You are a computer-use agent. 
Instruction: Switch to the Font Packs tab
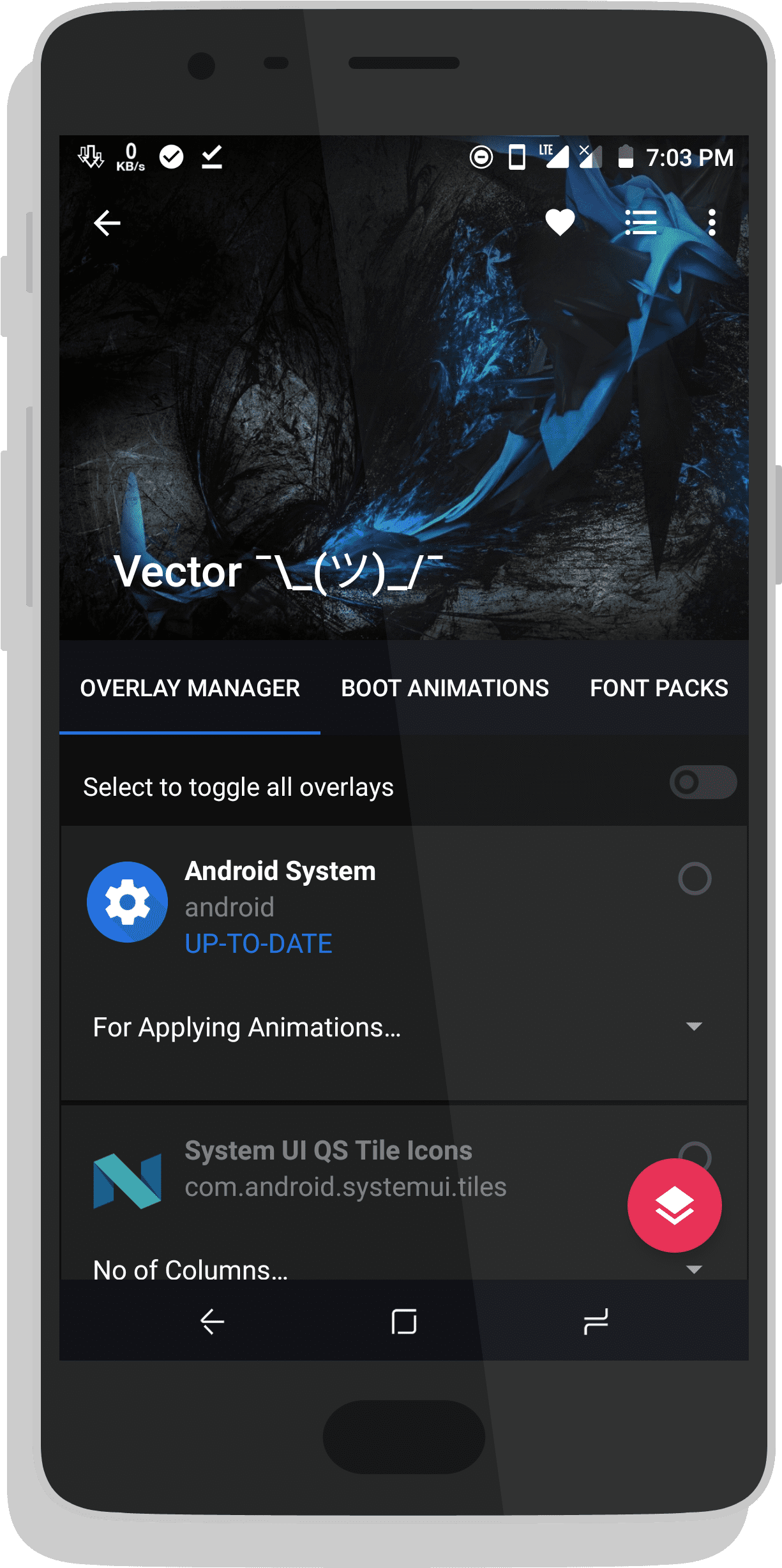(x=658, y=688)
